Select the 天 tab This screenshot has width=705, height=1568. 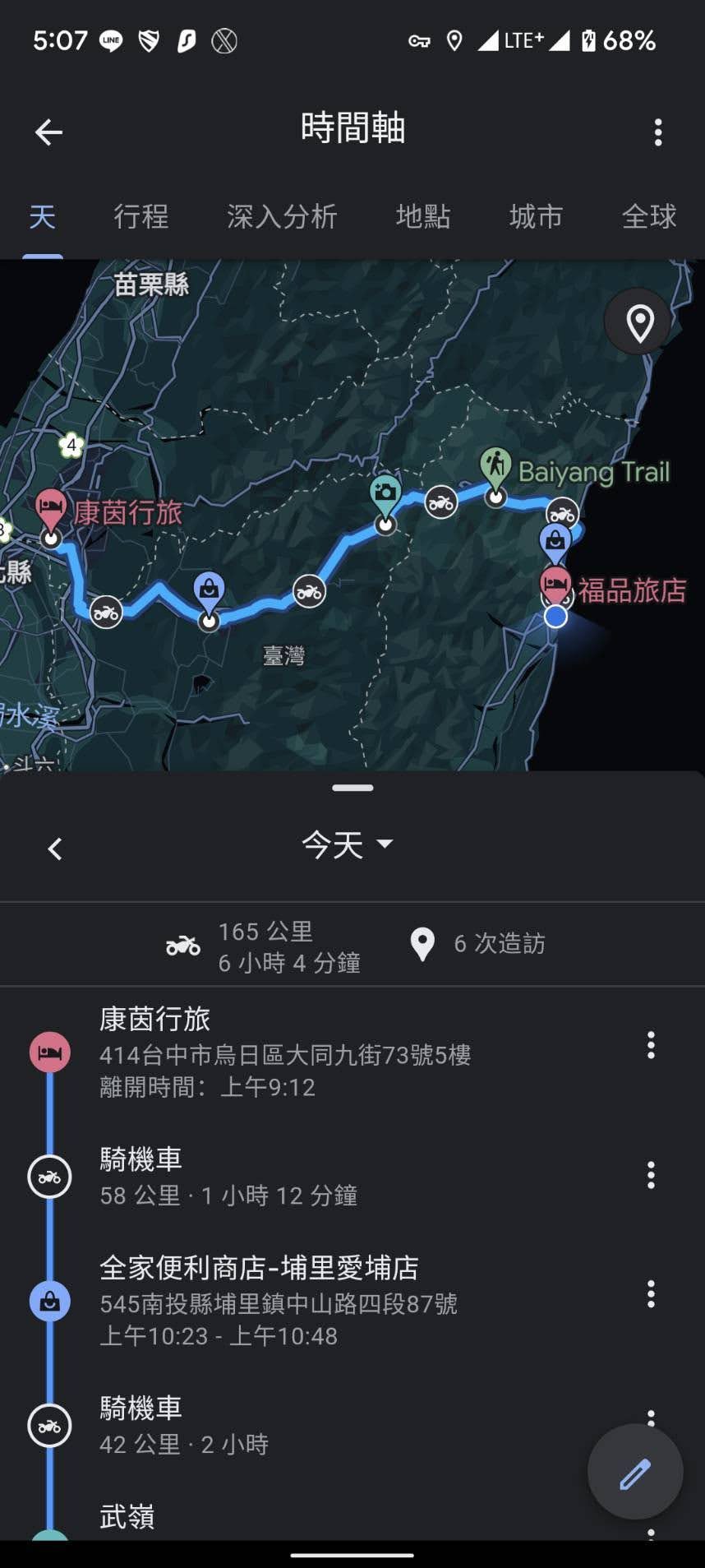coord(43,216)
